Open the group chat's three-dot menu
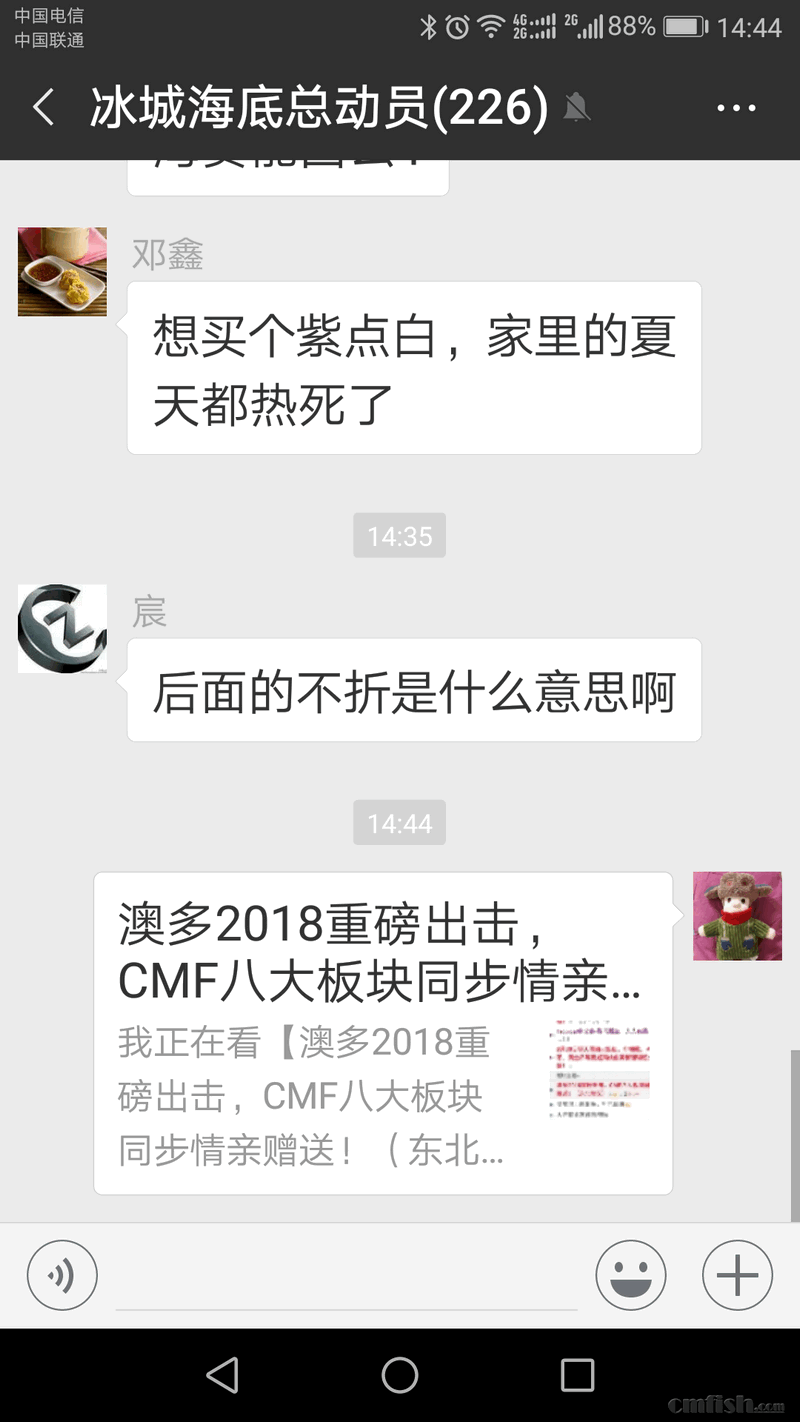 tap(736, 108)
